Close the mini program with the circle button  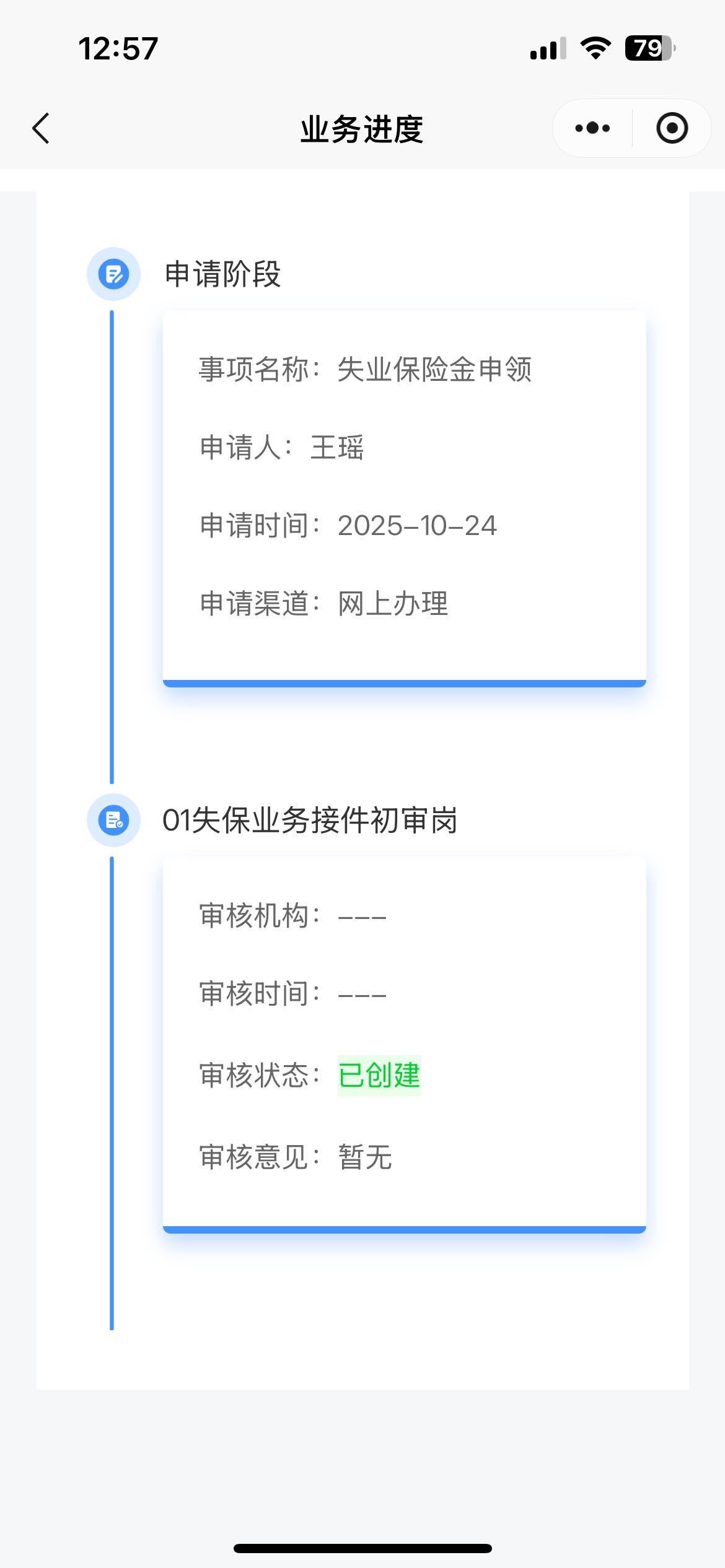(x=672, y=129)
